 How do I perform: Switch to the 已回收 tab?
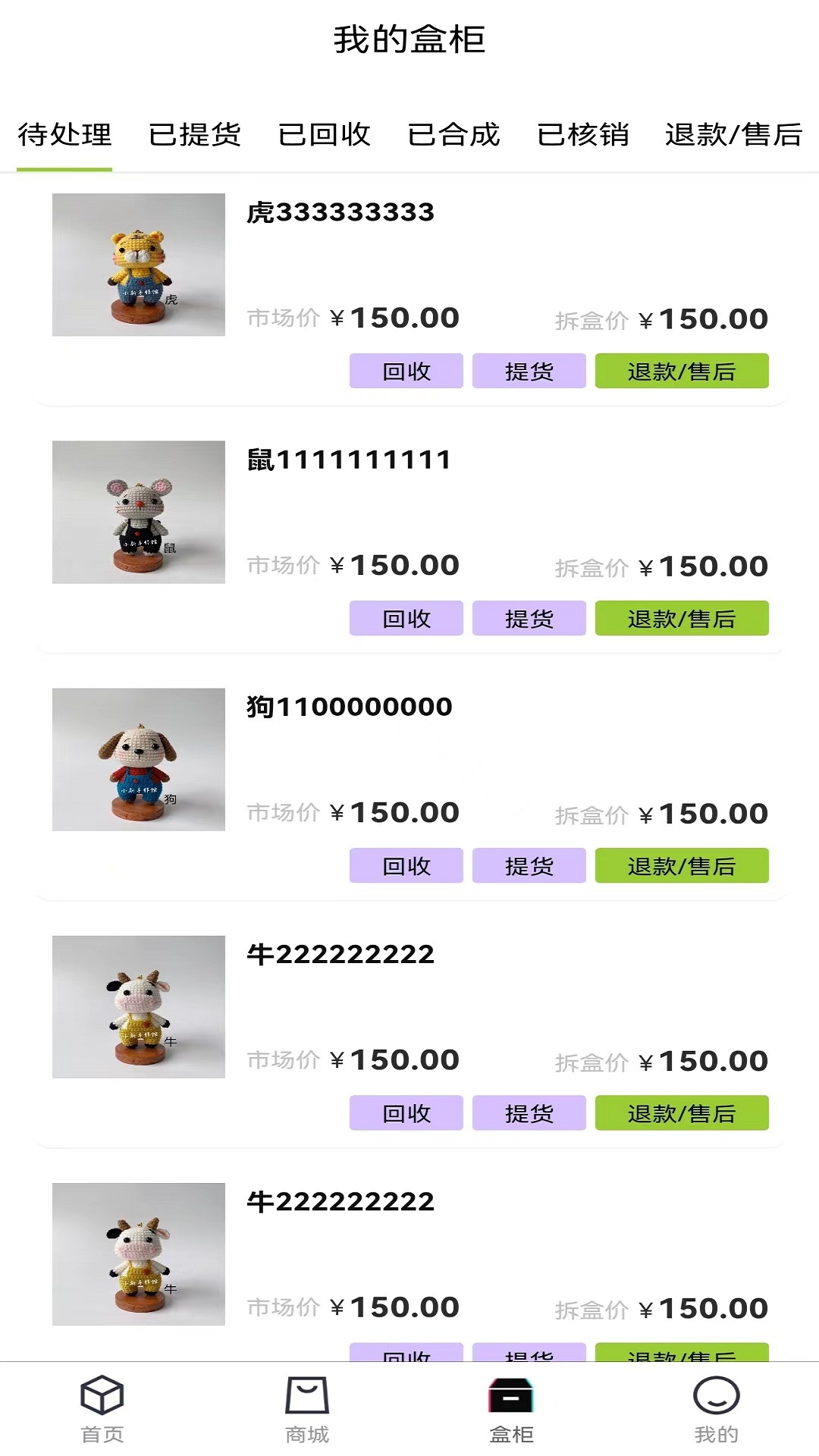click(x=325, y=135)
